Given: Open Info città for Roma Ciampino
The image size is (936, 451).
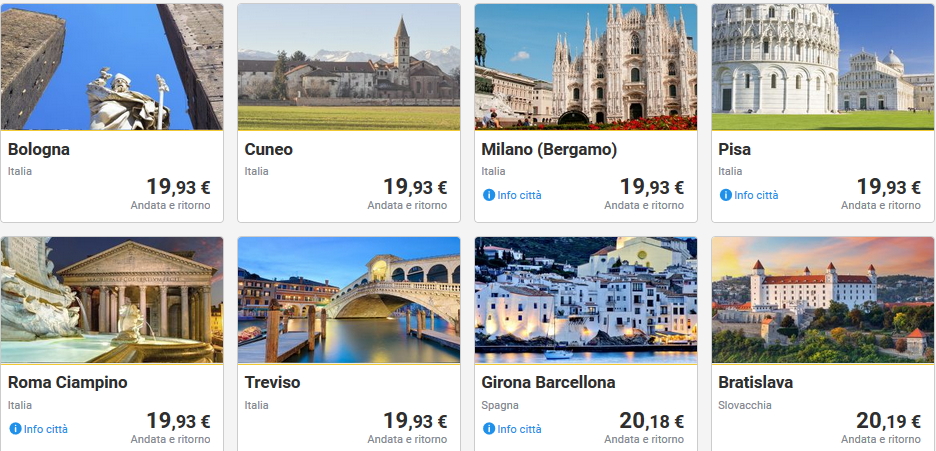Looking at the screenshot, I should coord(39,429).
